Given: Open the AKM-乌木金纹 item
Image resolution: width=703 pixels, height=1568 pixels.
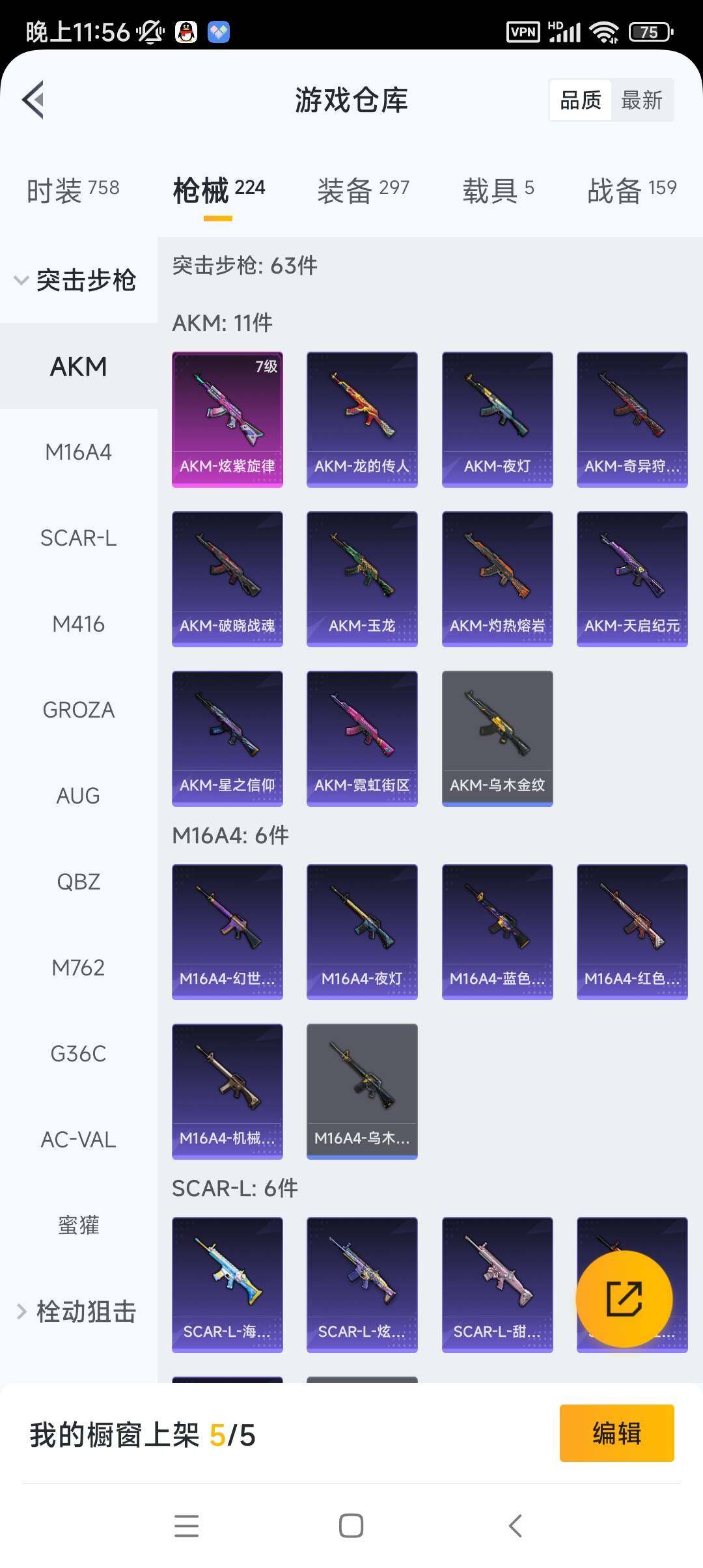Looking at the screenshot, I should coord(497,738).
